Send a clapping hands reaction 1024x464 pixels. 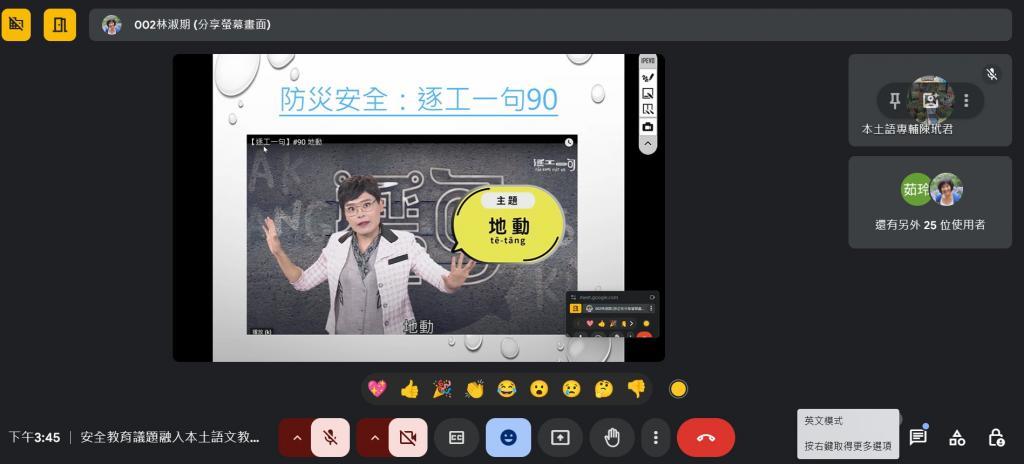click(x=474, y=389)
